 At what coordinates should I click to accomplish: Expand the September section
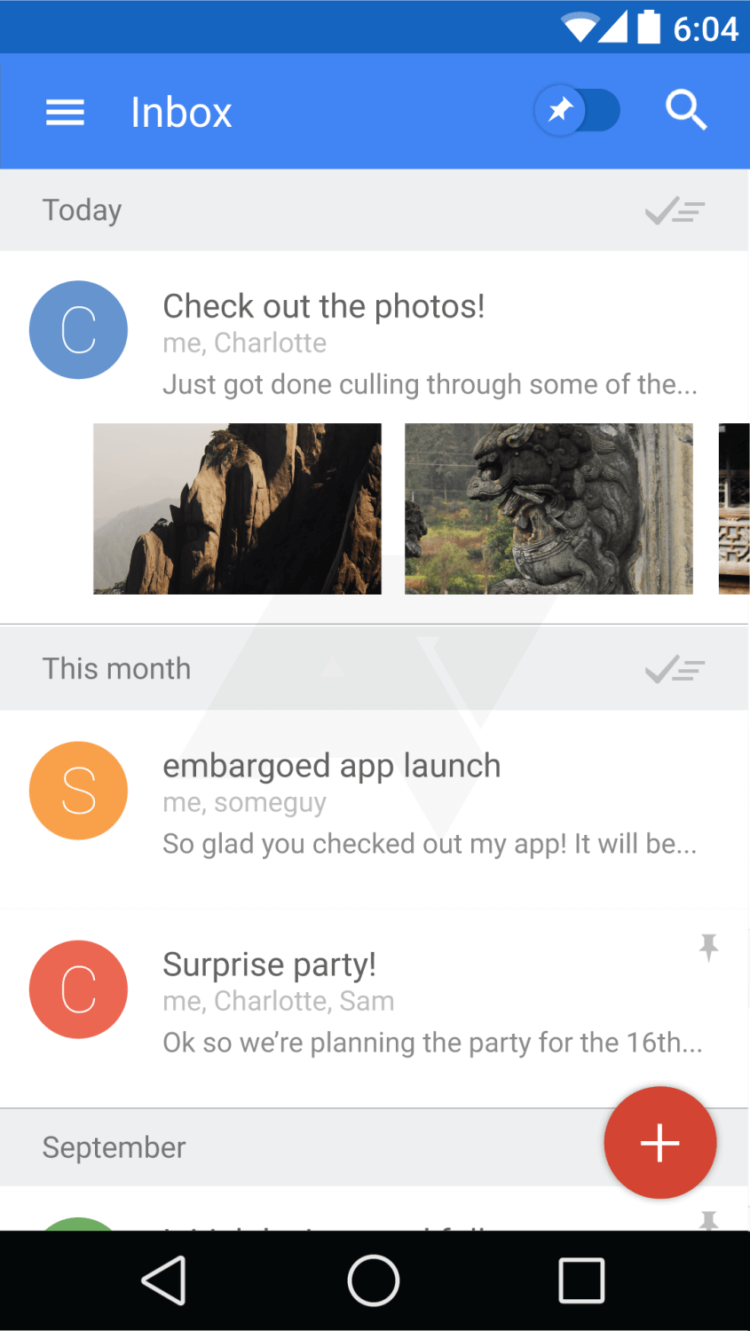click(113, 1147)
